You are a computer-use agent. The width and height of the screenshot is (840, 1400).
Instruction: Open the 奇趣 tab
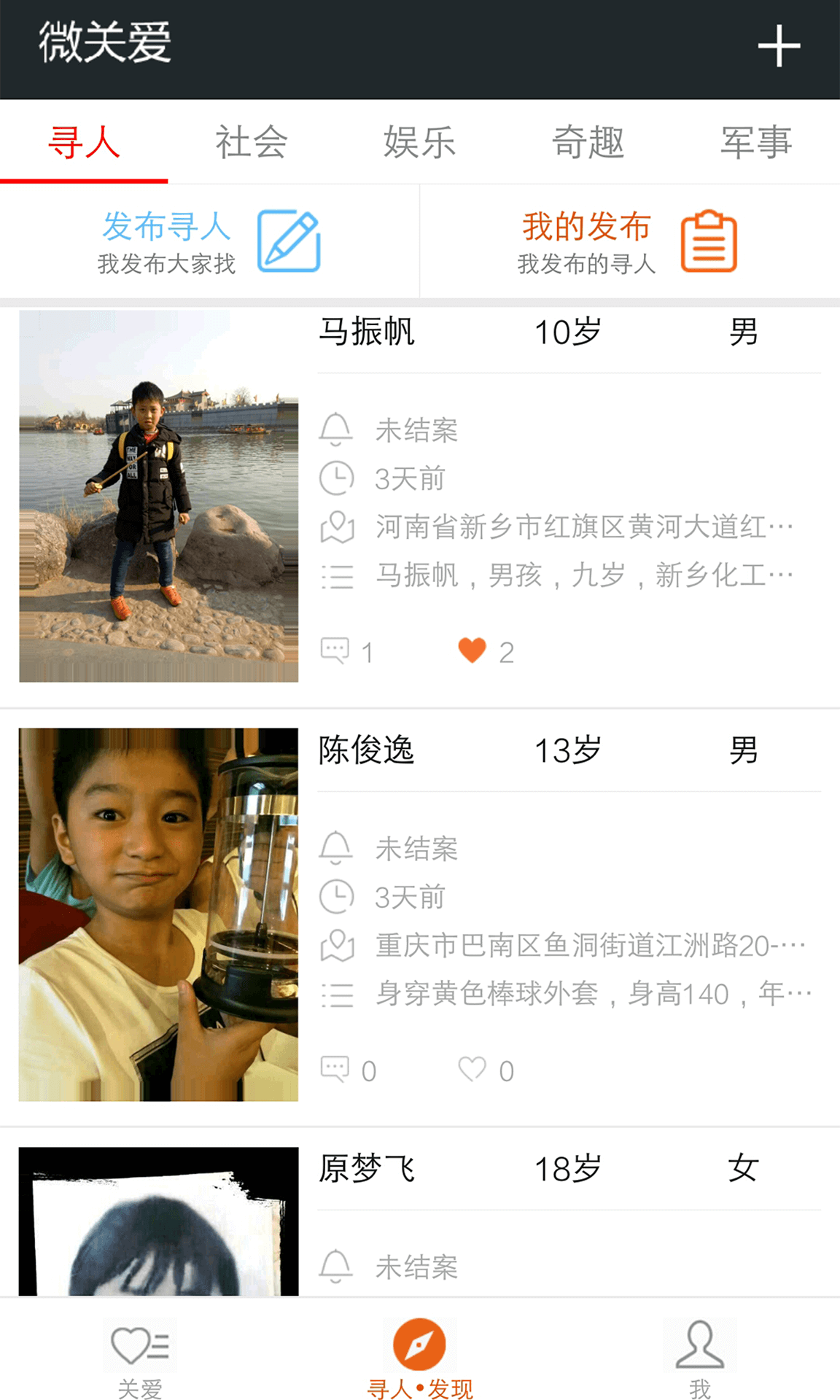point(588,141)
